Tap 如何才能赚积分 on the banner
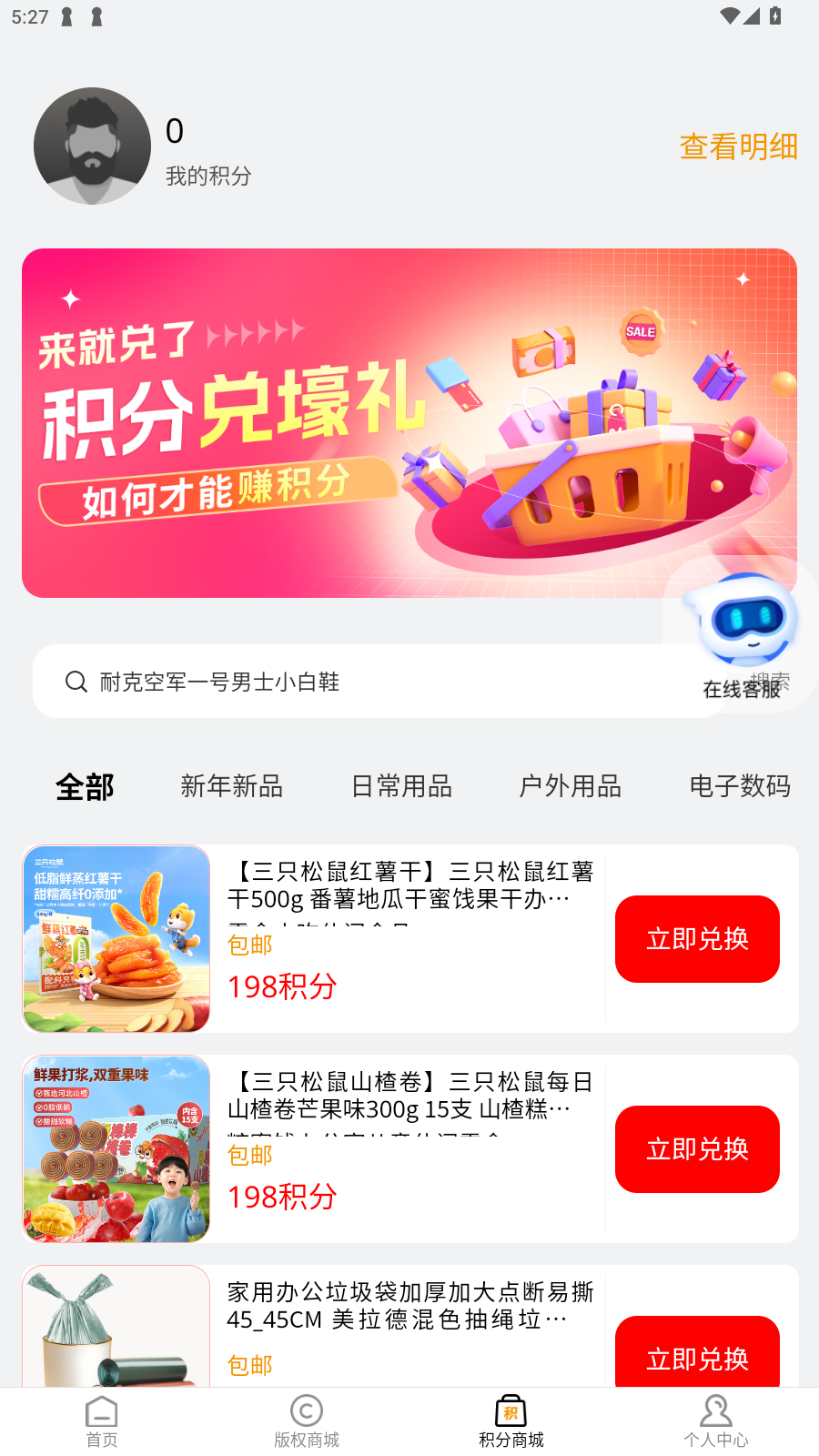Image resolution: width=819 pixels, height=1456 pixels. point(217,490)
